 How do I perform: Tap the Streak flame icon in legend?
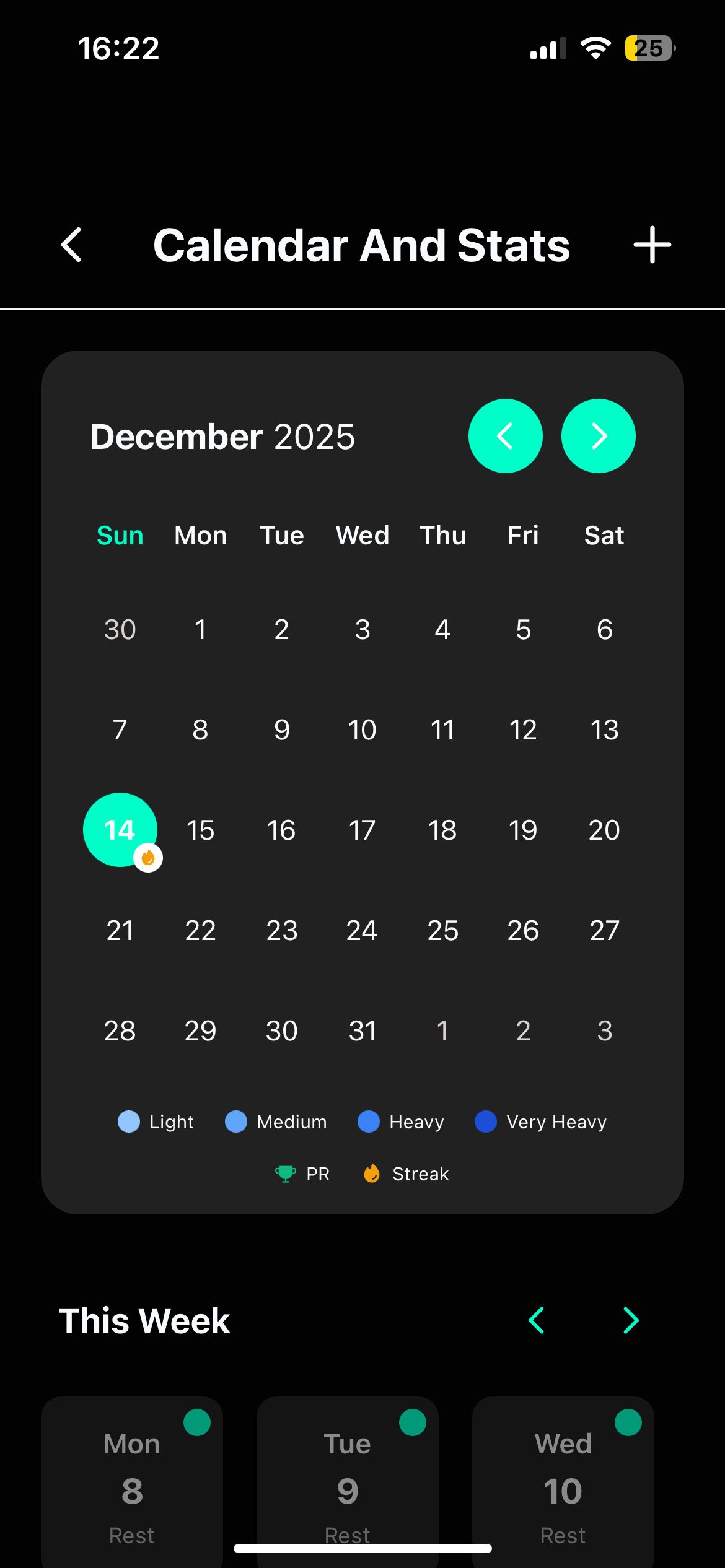pyautogui.click(x=371, y=1173)
